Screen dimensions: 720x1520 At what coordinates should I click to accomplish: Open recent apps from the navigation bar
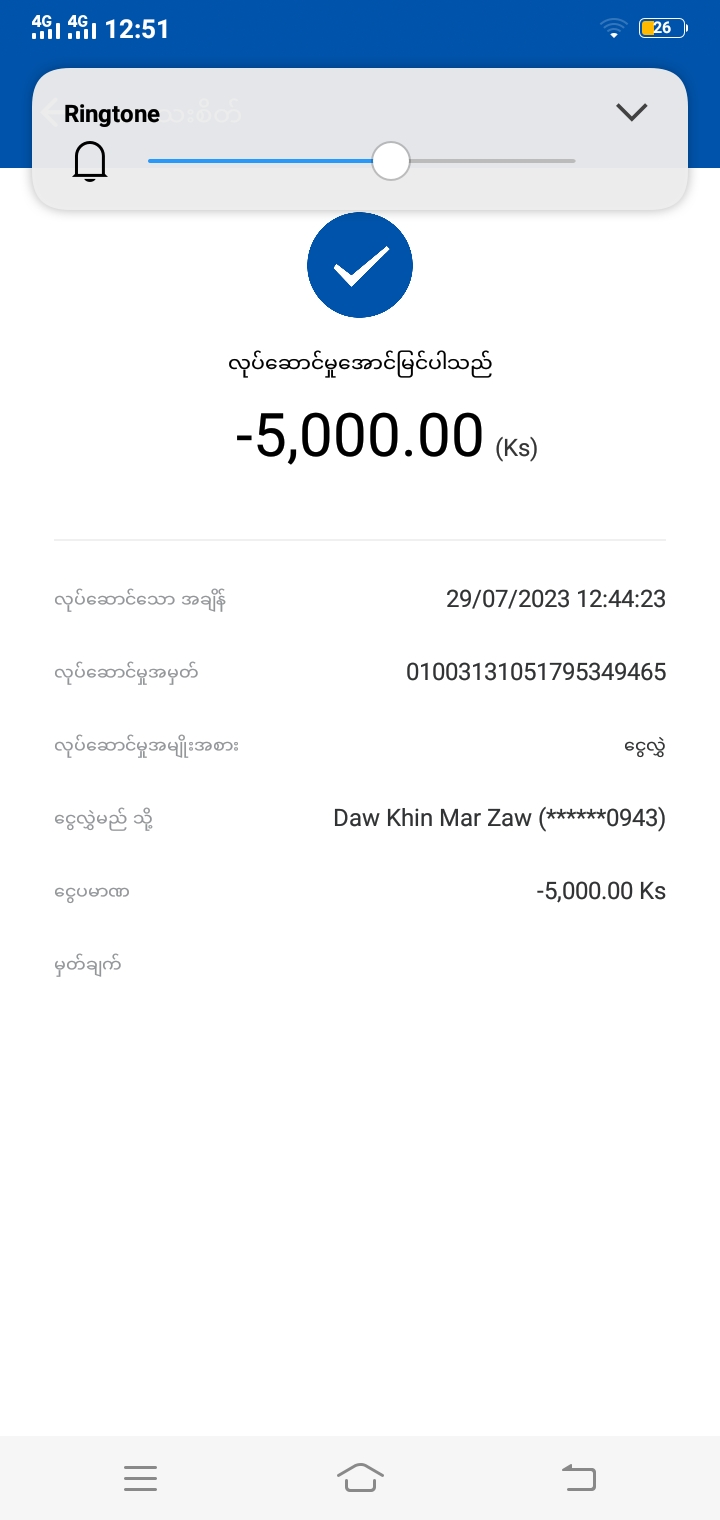click(141, 1478)
